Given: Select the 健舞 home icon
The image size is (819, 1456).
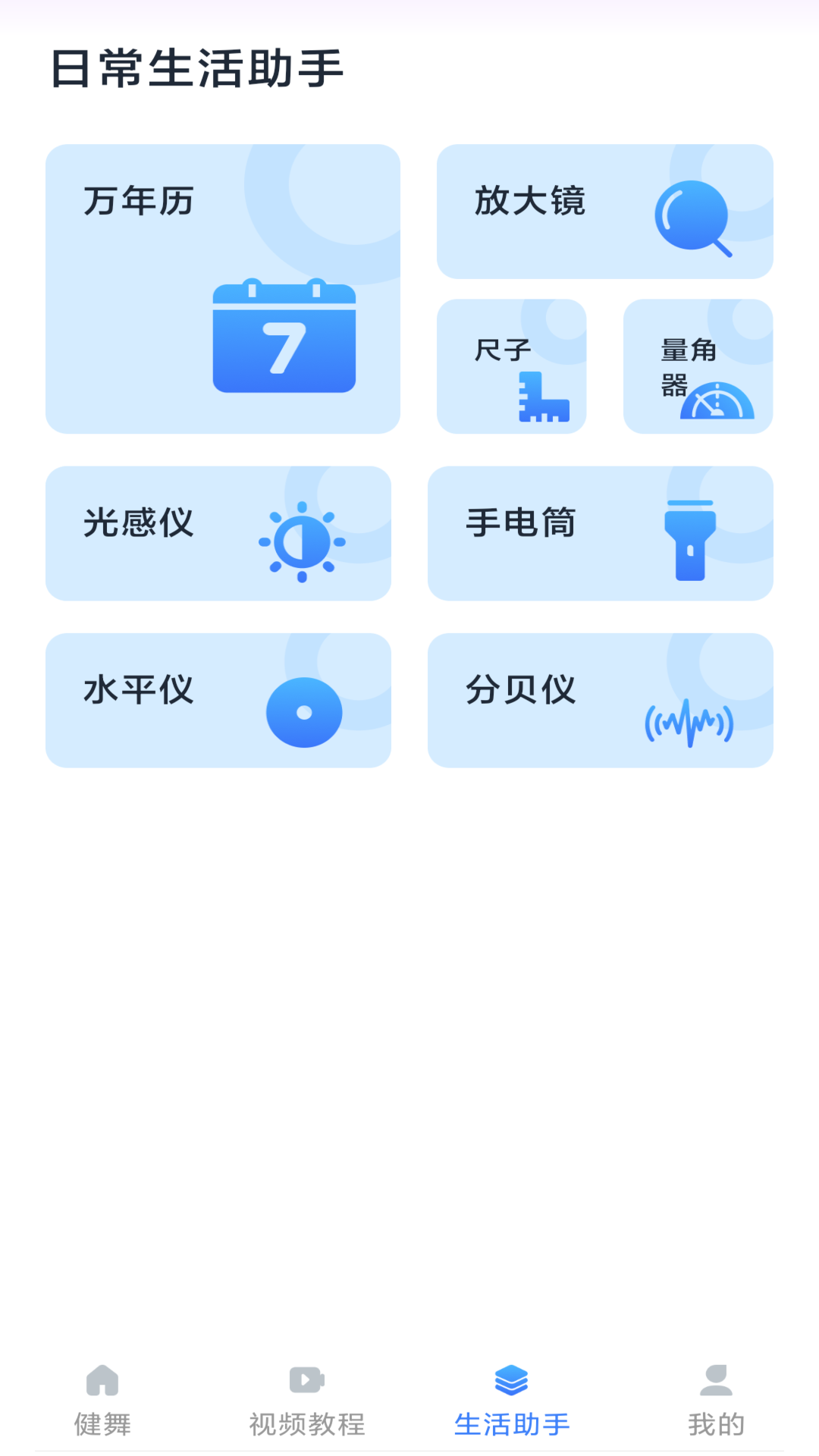Looking at the screenshot, I should 102,1382.
